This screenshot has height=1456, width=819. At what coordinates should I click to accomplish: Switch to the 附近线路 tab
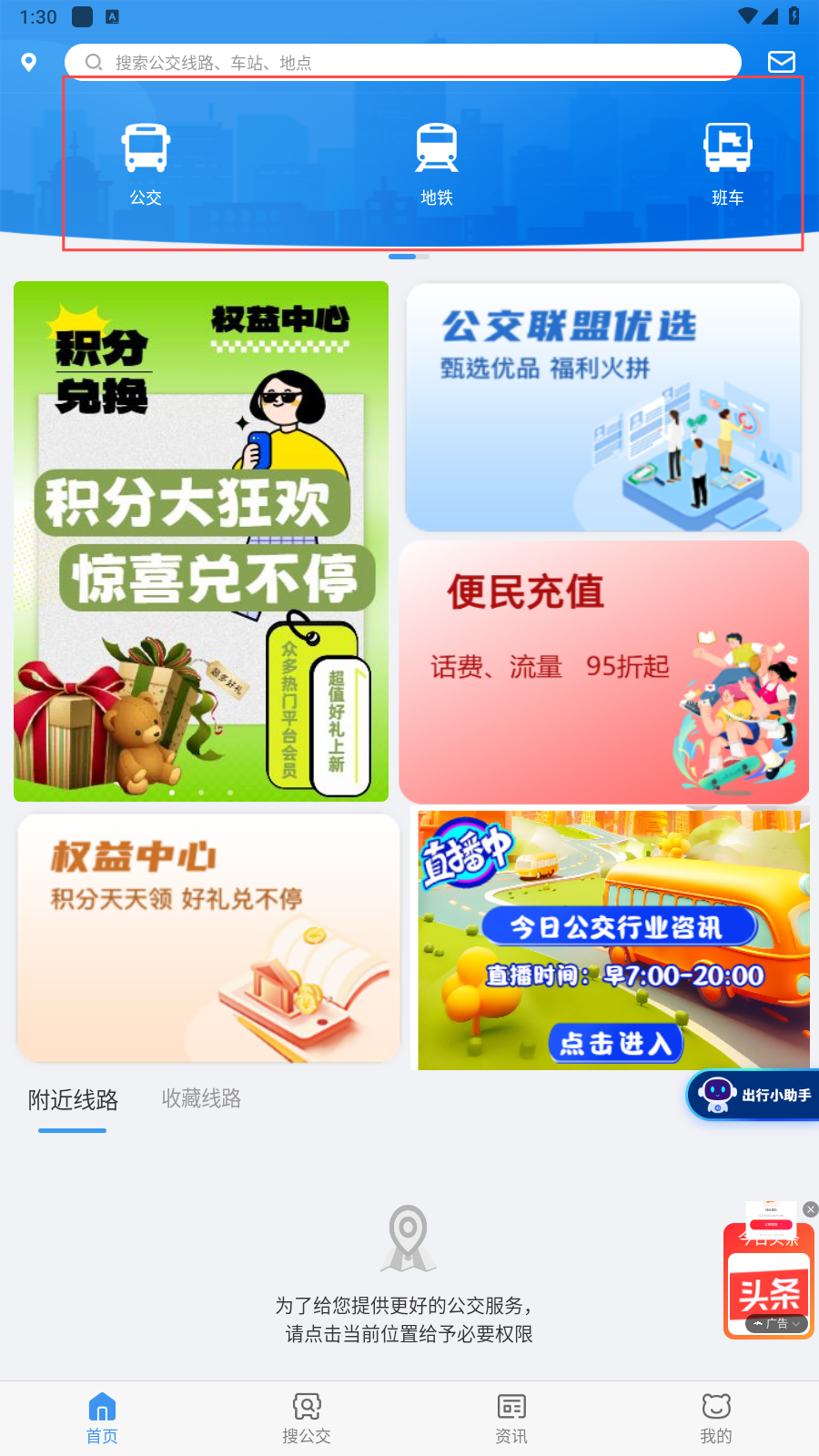click(73, 1099)
